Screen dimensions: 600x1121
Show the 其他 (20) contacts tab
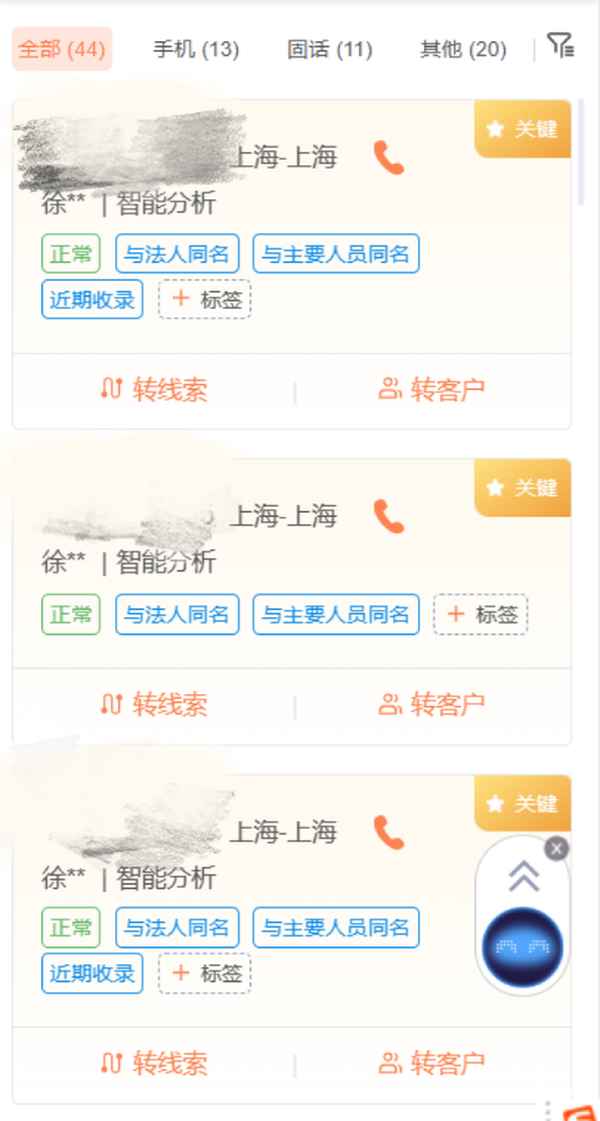point(463,49)
